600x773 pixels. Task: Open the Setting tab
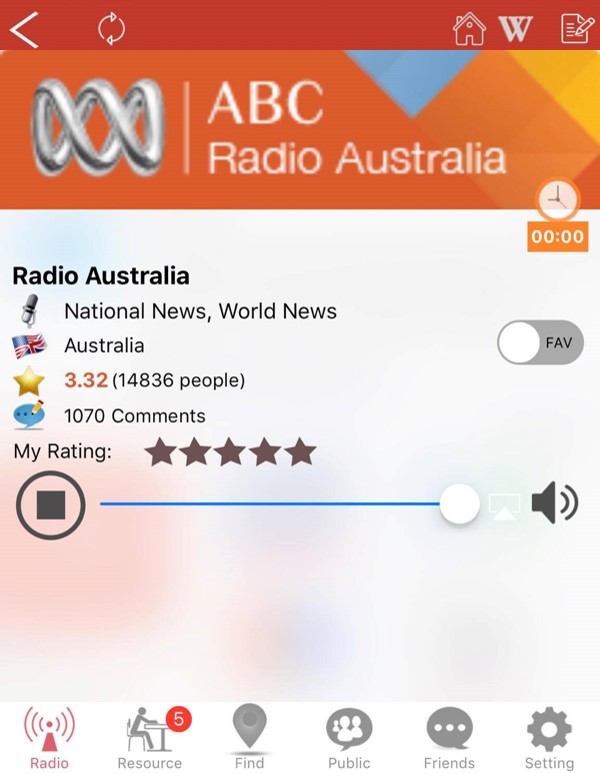(549, 739)
